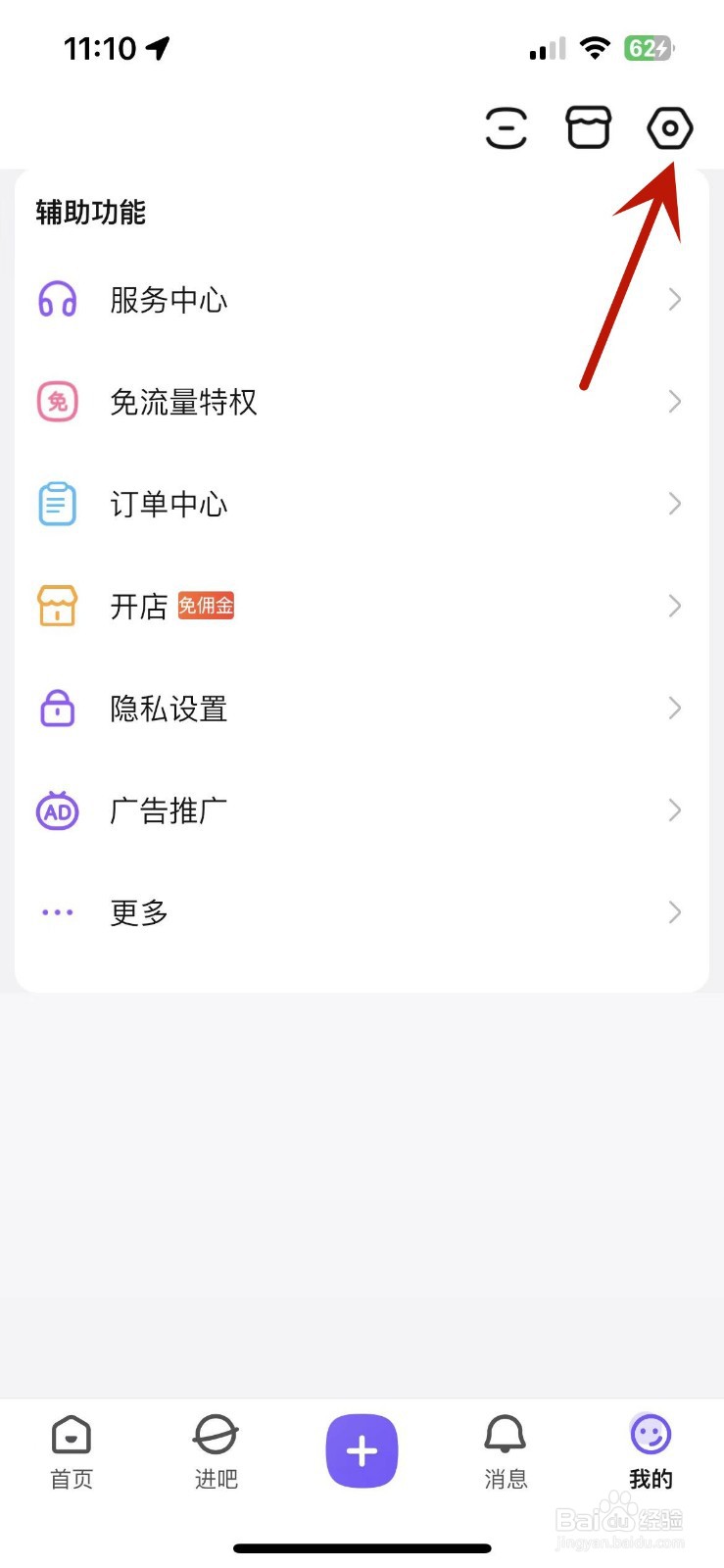Open the scan icon in the top bar
724x1568 pixels.
click(x=506, y=128)
